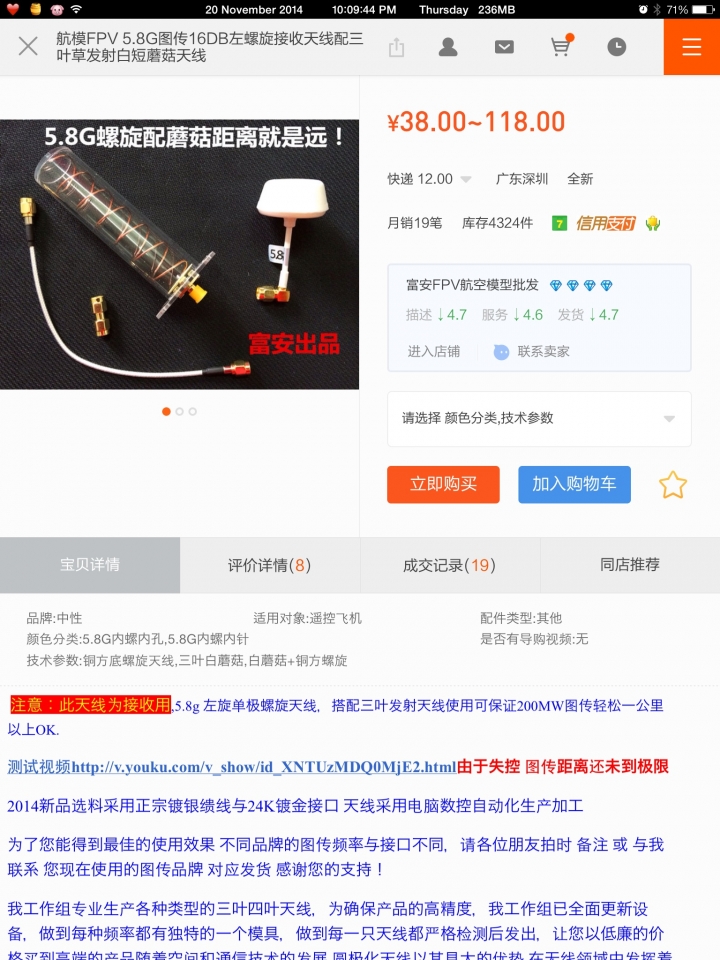Open browsing history clock icon
The height and width of the screenshot is (960, 720).
tap(617, 47)
